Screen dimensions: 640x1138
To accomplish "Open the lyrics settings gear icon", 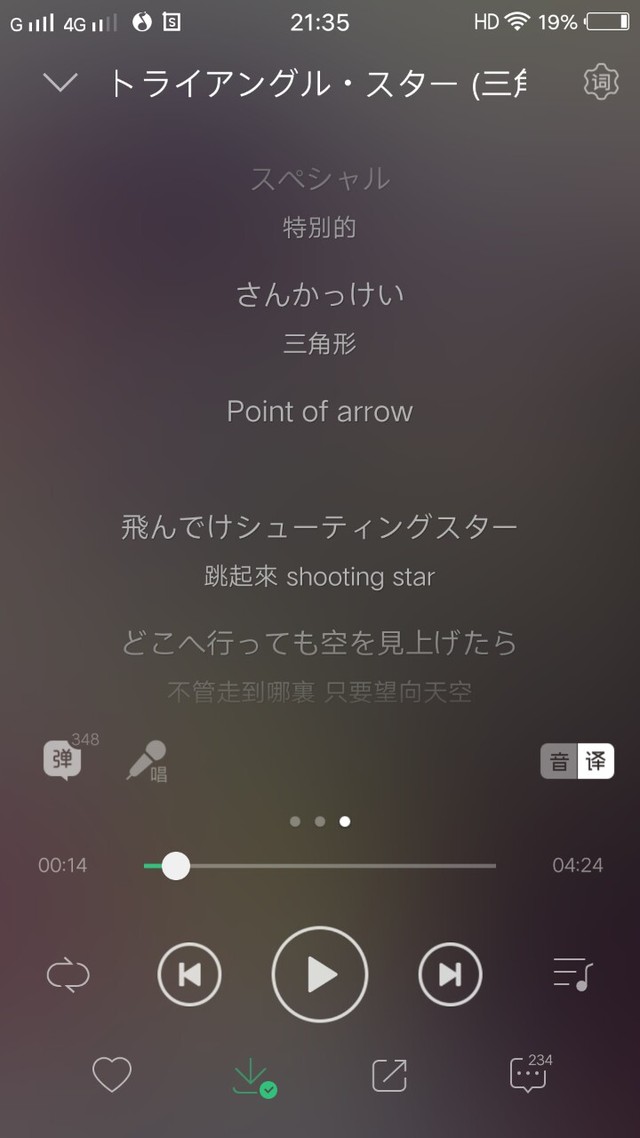I will [x=601, y=82].
